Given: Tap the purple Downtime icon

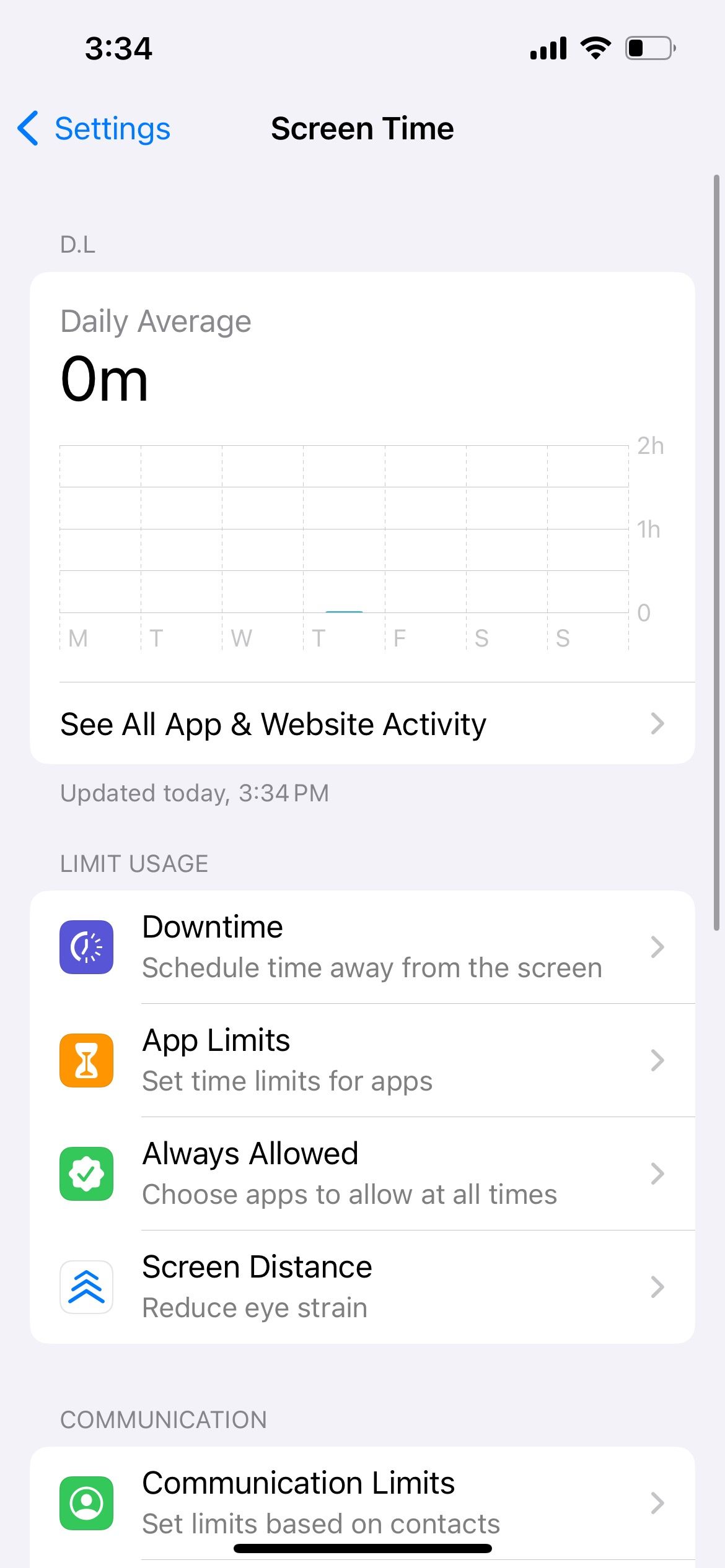Looking at the screenshot, I should pos(86,947).
